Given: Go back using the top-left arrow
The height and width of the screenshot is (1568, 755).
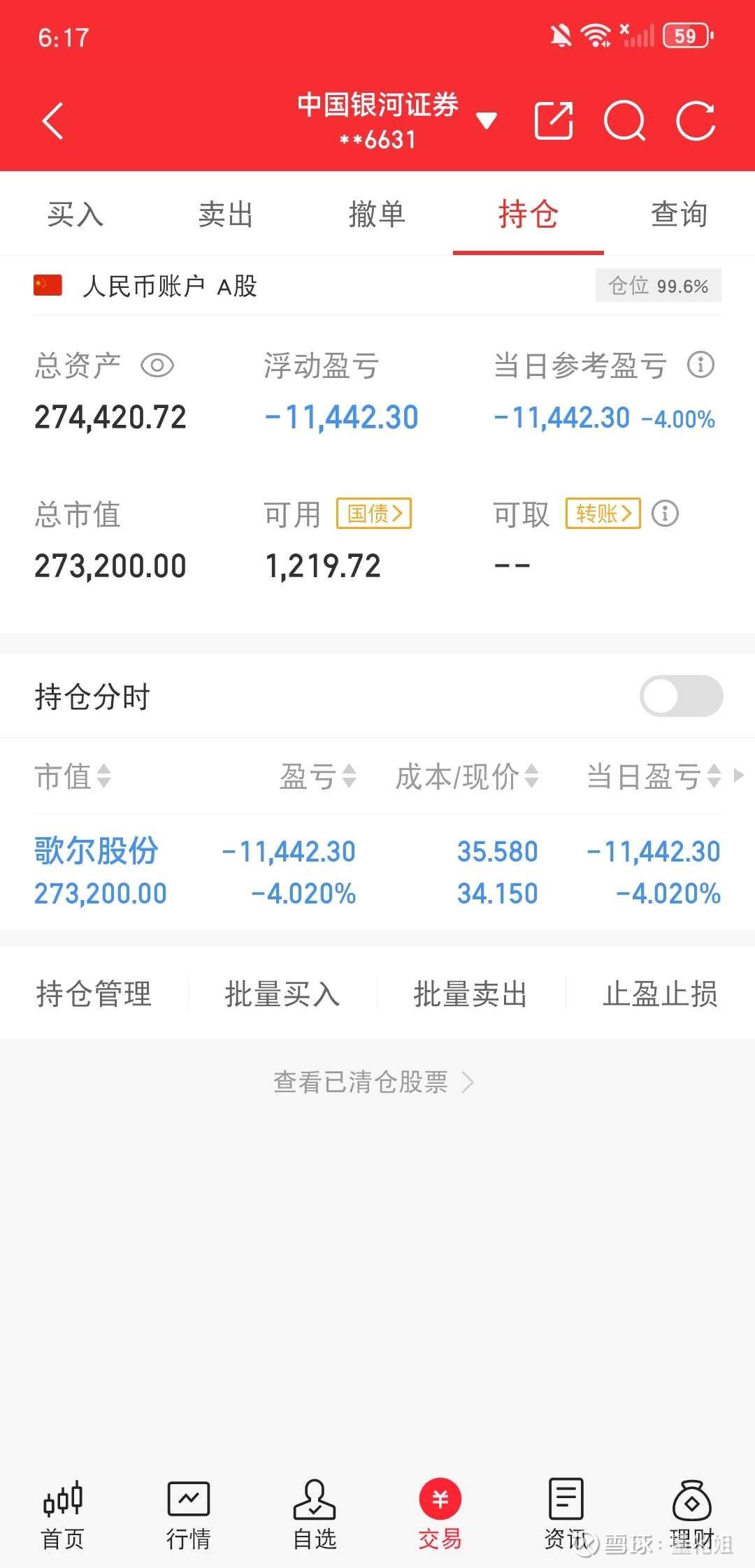Looking at the screenshot, I should tap(53, 121).
